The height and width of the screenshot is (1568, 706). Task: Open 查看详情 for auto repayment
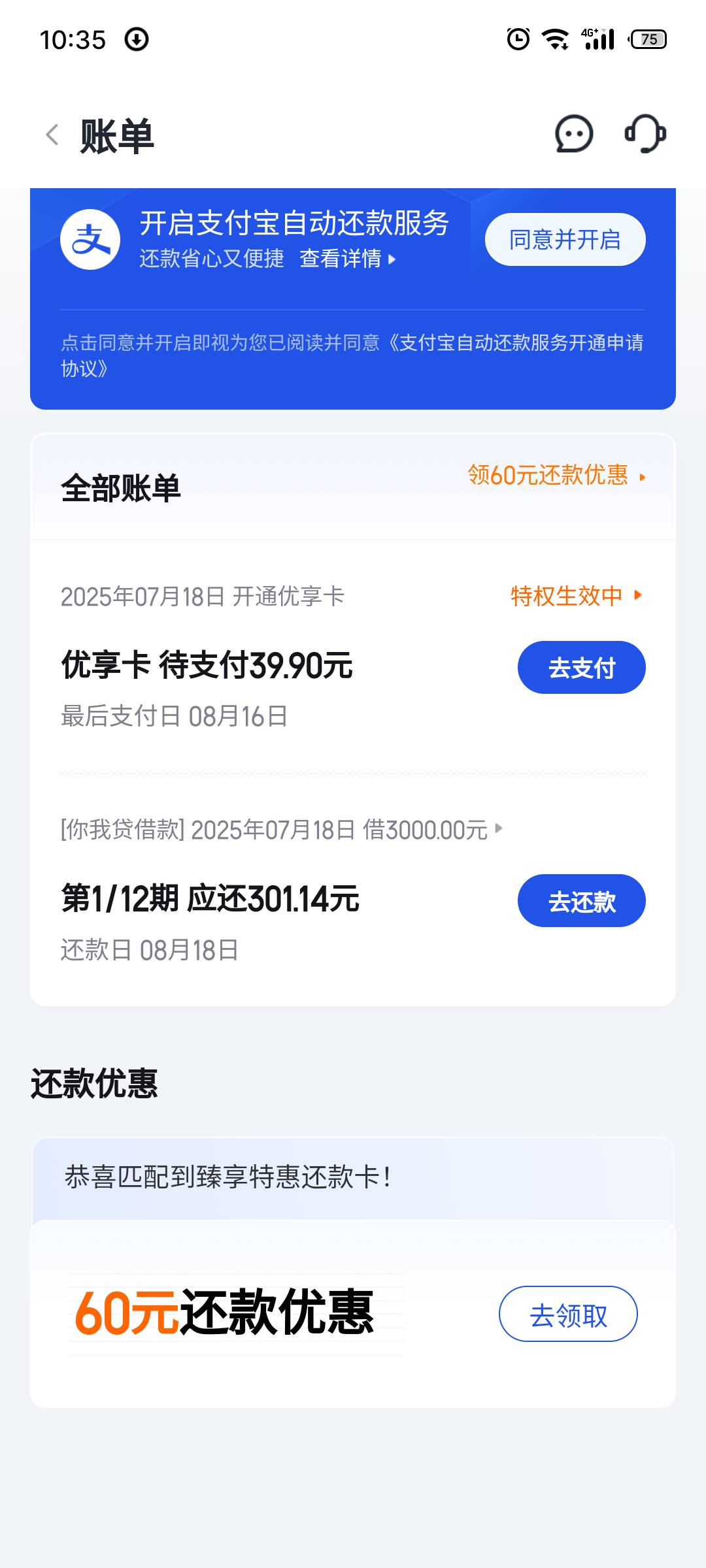coord(347,259)
